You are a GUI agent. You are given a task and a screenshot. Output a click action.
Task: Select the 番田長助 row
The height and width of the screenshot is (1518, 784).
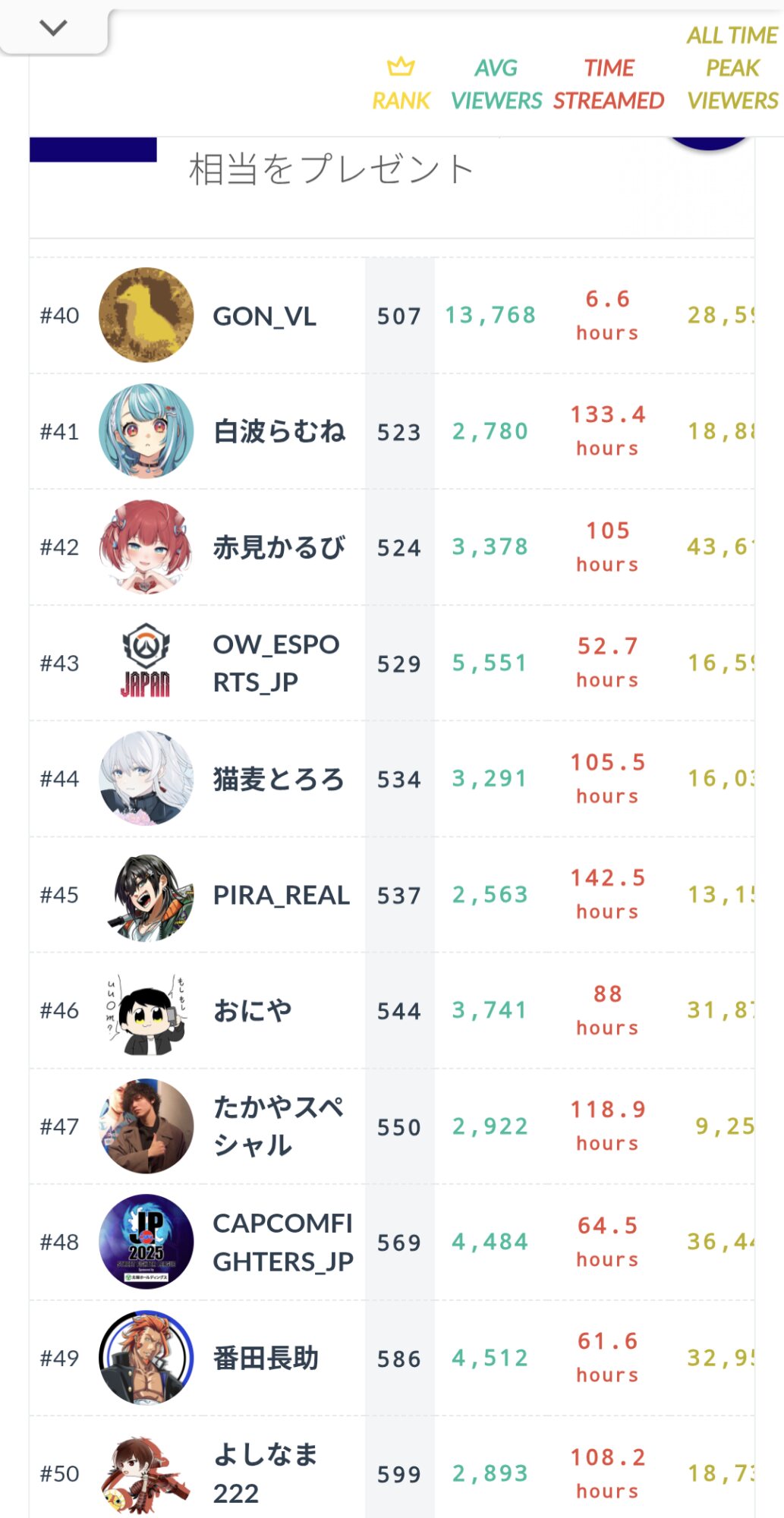point(392,1358)
